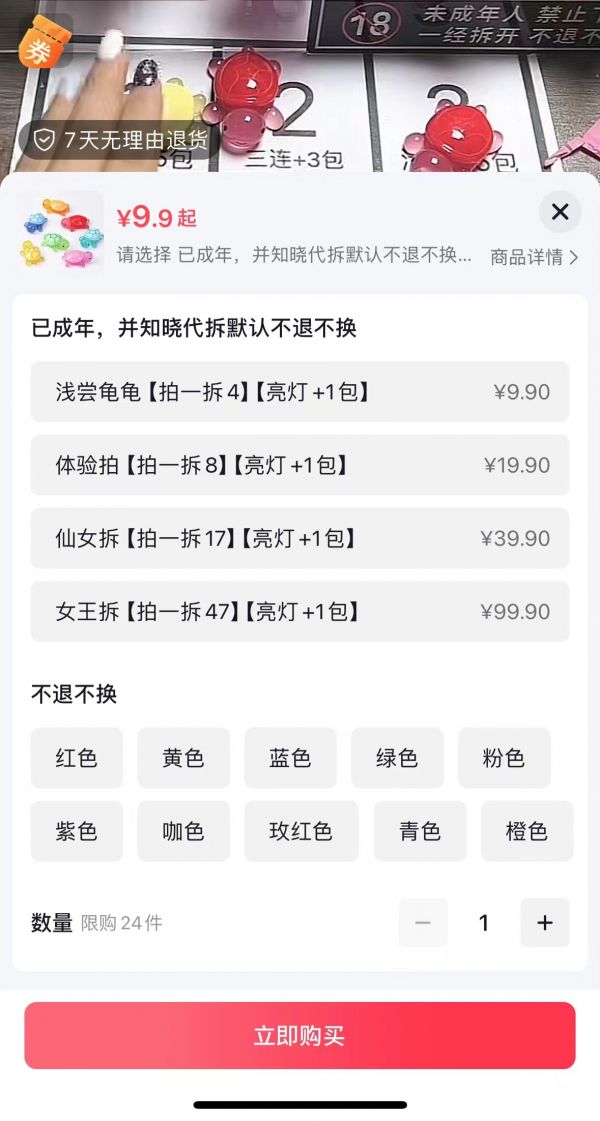
Task: Open the product thumbnail image
Action: 62,232
